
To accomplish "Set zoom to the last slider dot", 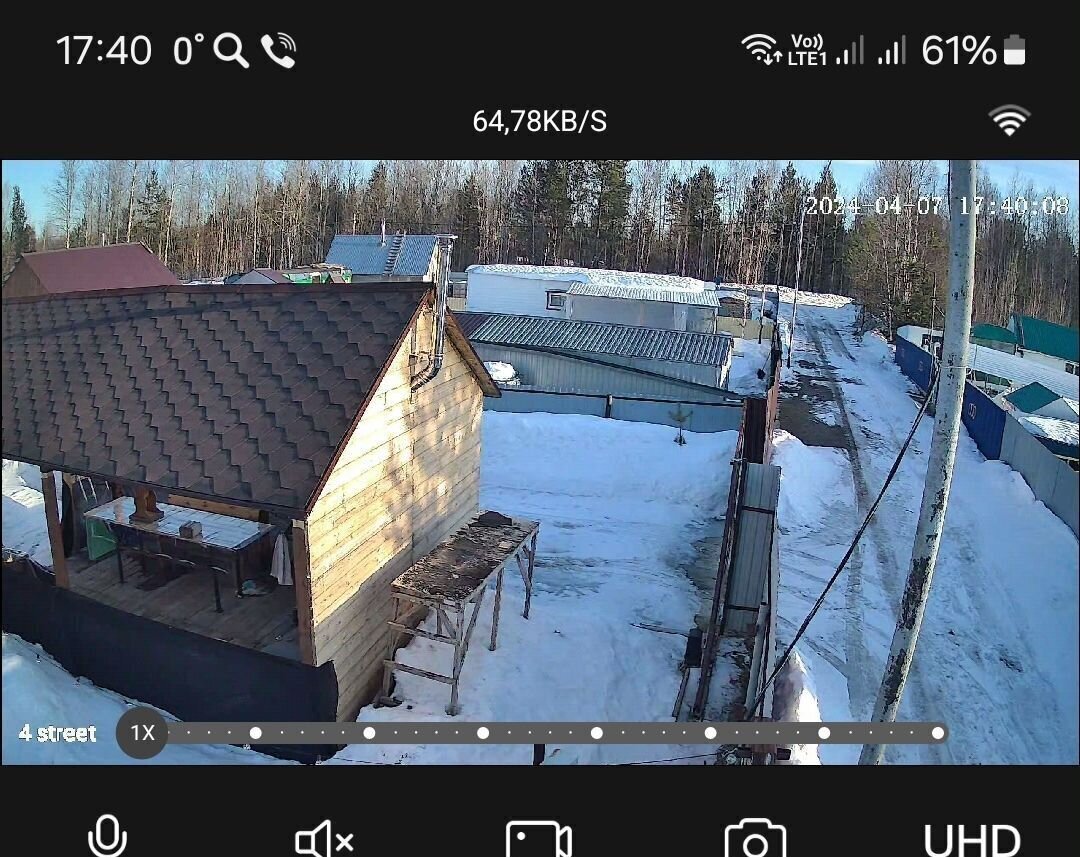I will click(x=937, y=733).
